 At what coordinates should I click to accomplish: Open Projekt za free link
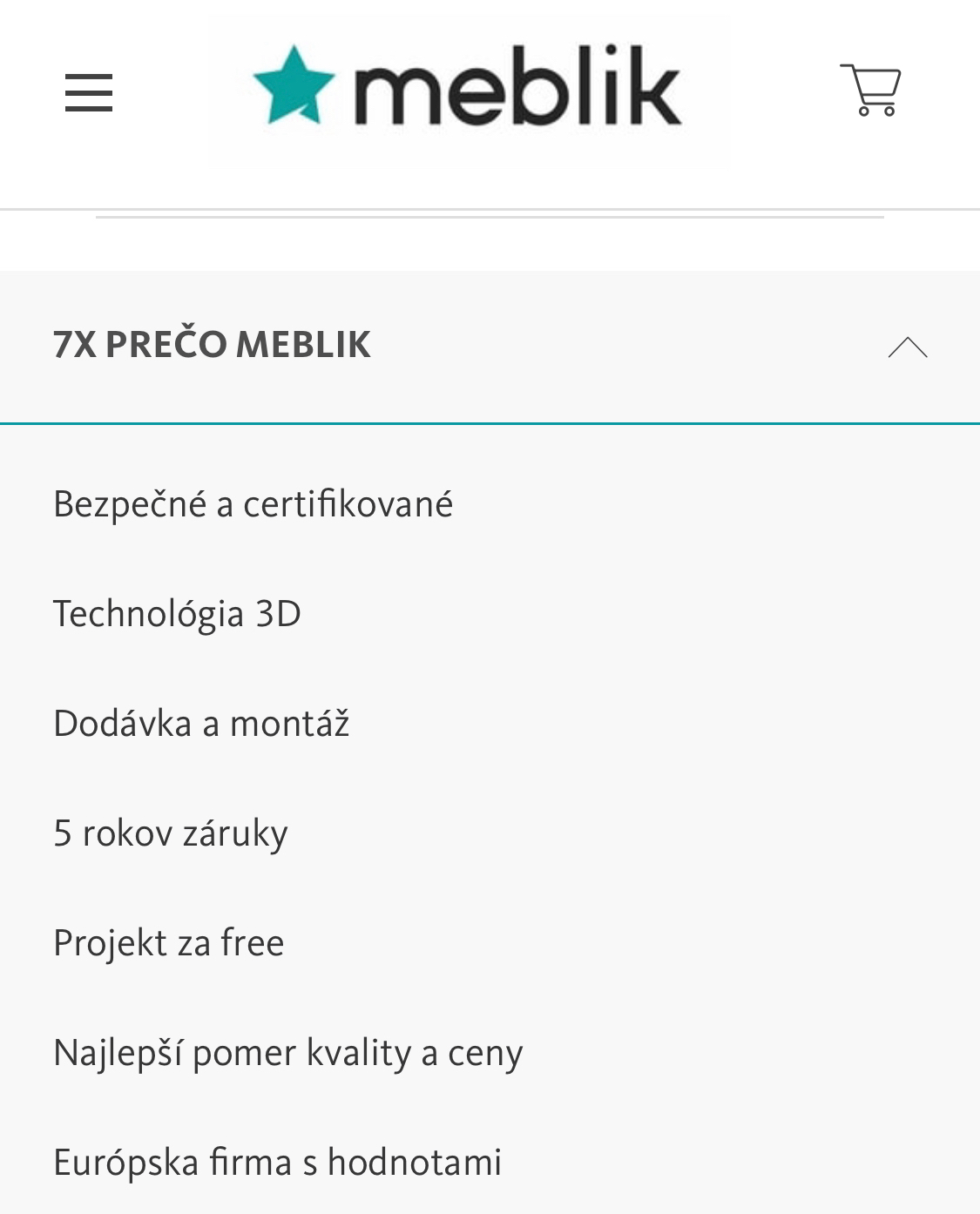click(169, 943)
